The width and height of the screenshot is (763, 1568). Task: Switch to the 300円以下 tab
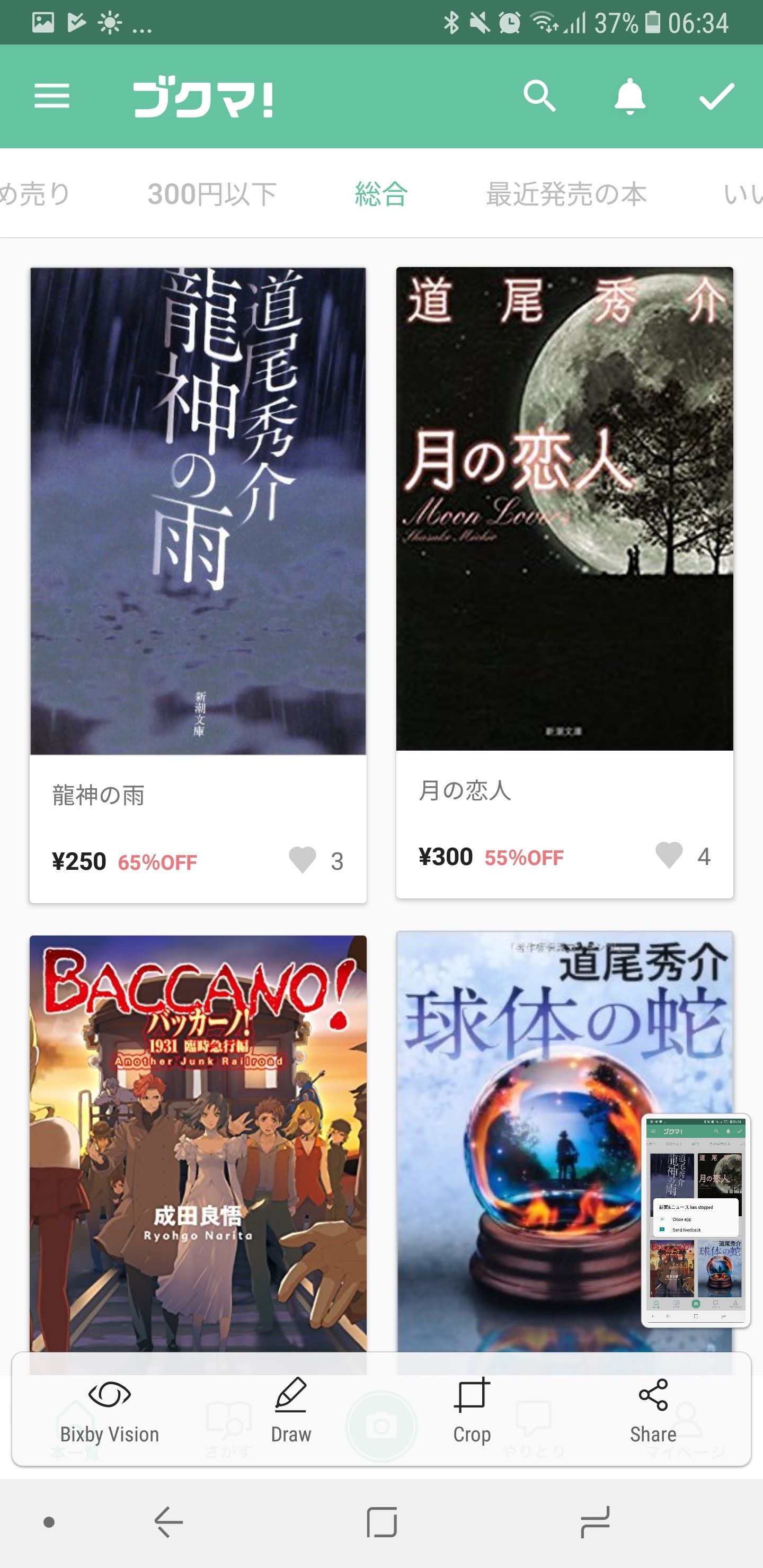[212, 194]
